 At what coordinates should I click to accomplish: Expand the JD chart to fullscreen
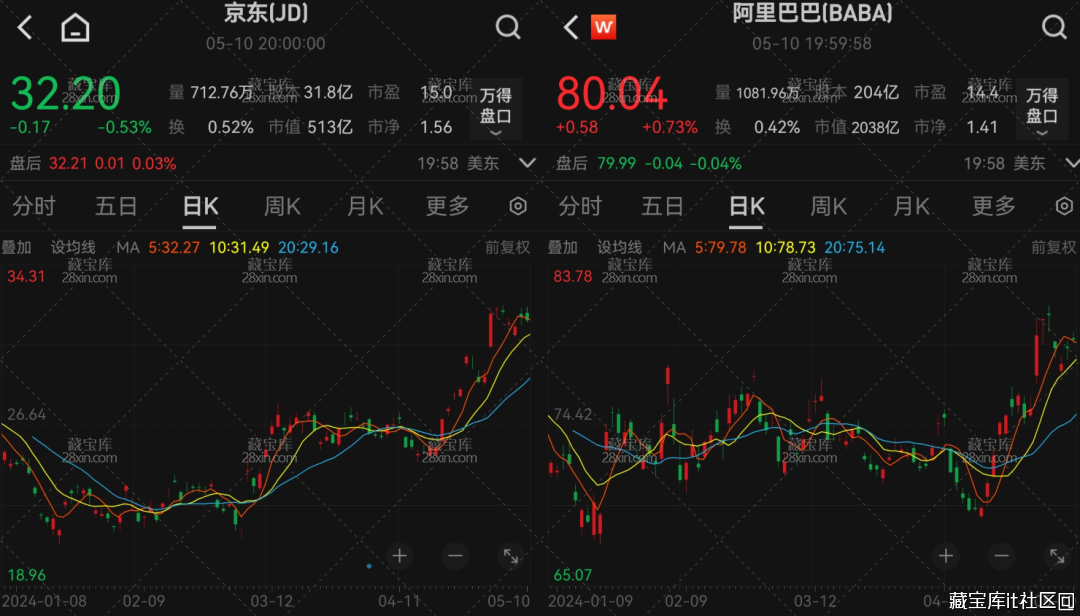pos(510,556)
